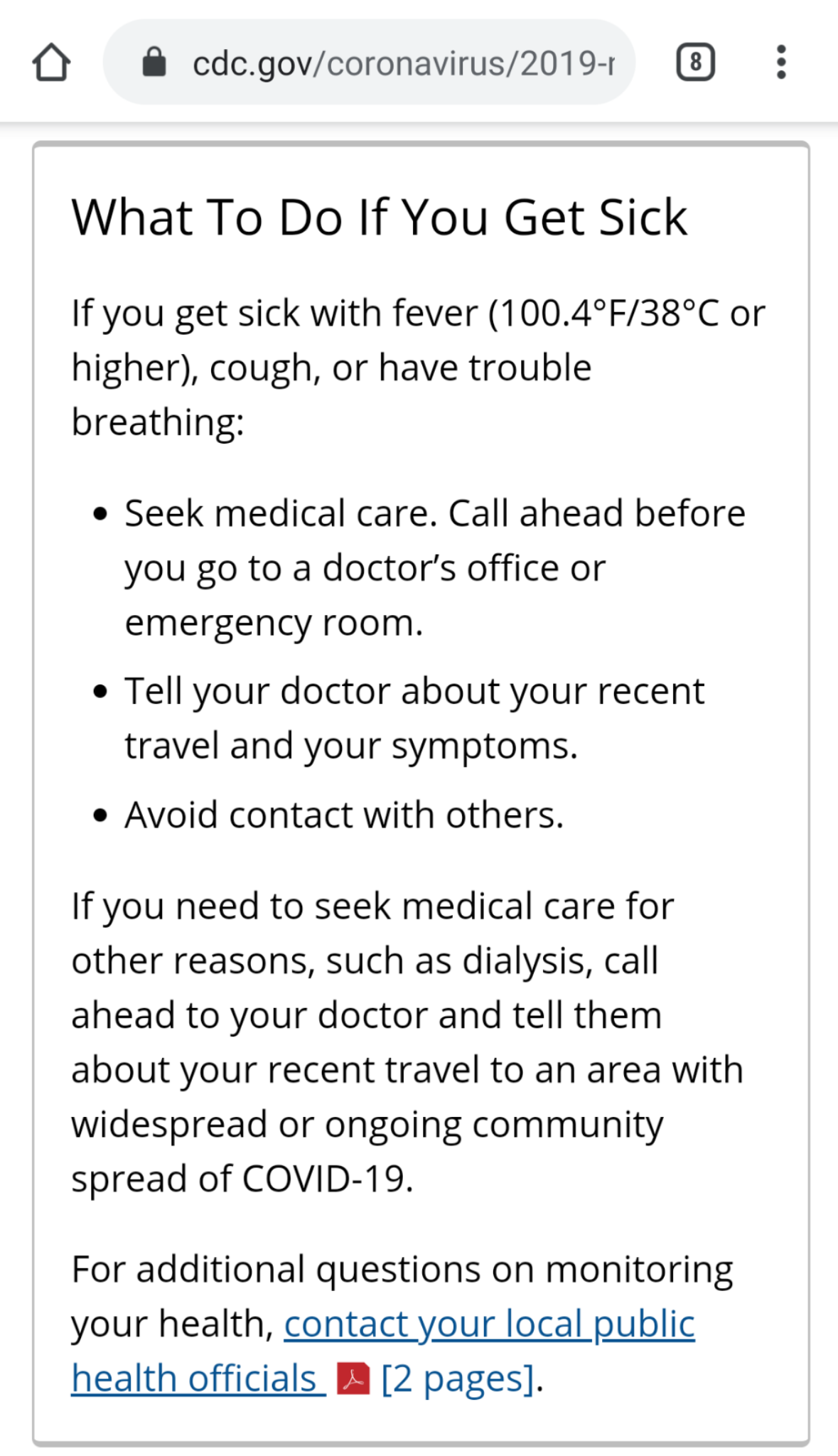
Task: Open the browser overflow menu
Action: 780,63
